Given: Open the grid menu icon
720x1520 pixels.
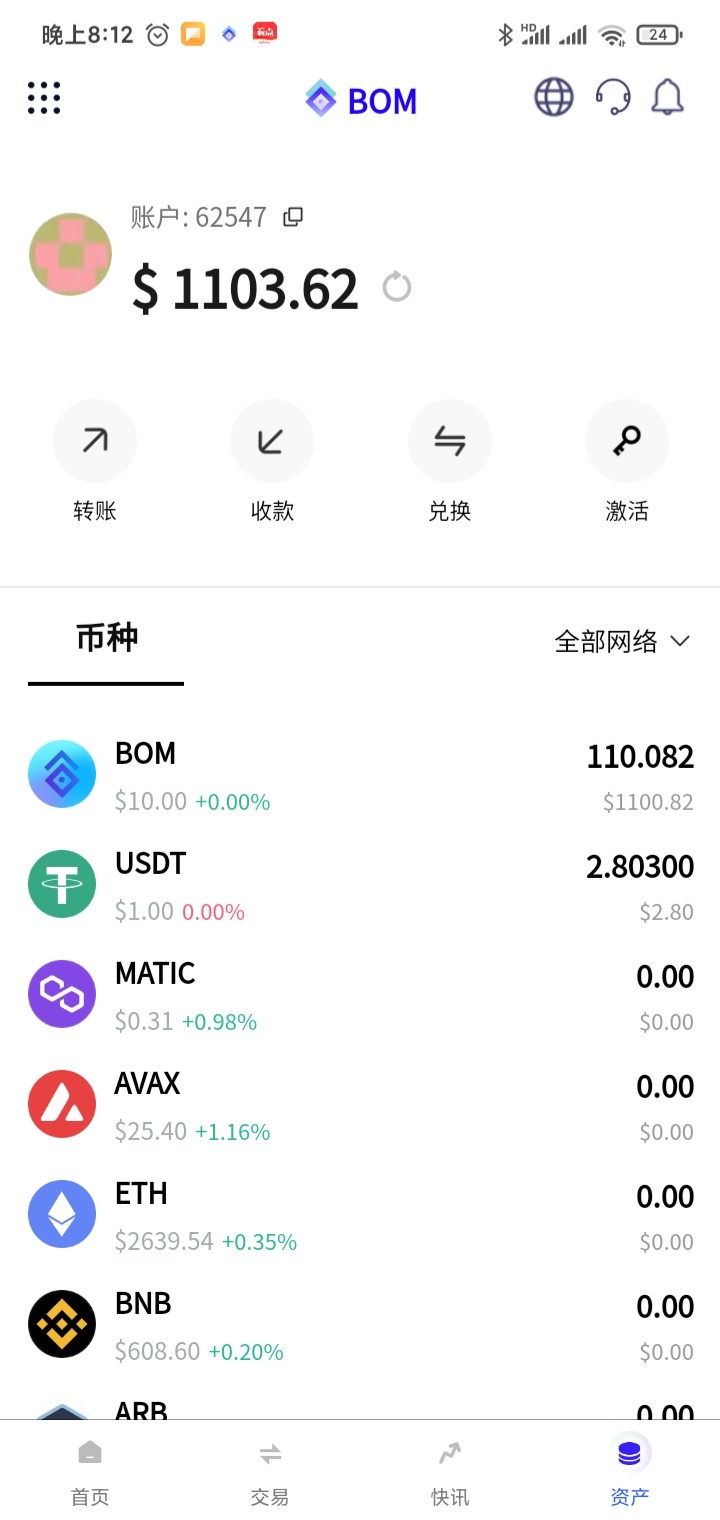Looking at the screenshot, I should click(x=44, y=98).
